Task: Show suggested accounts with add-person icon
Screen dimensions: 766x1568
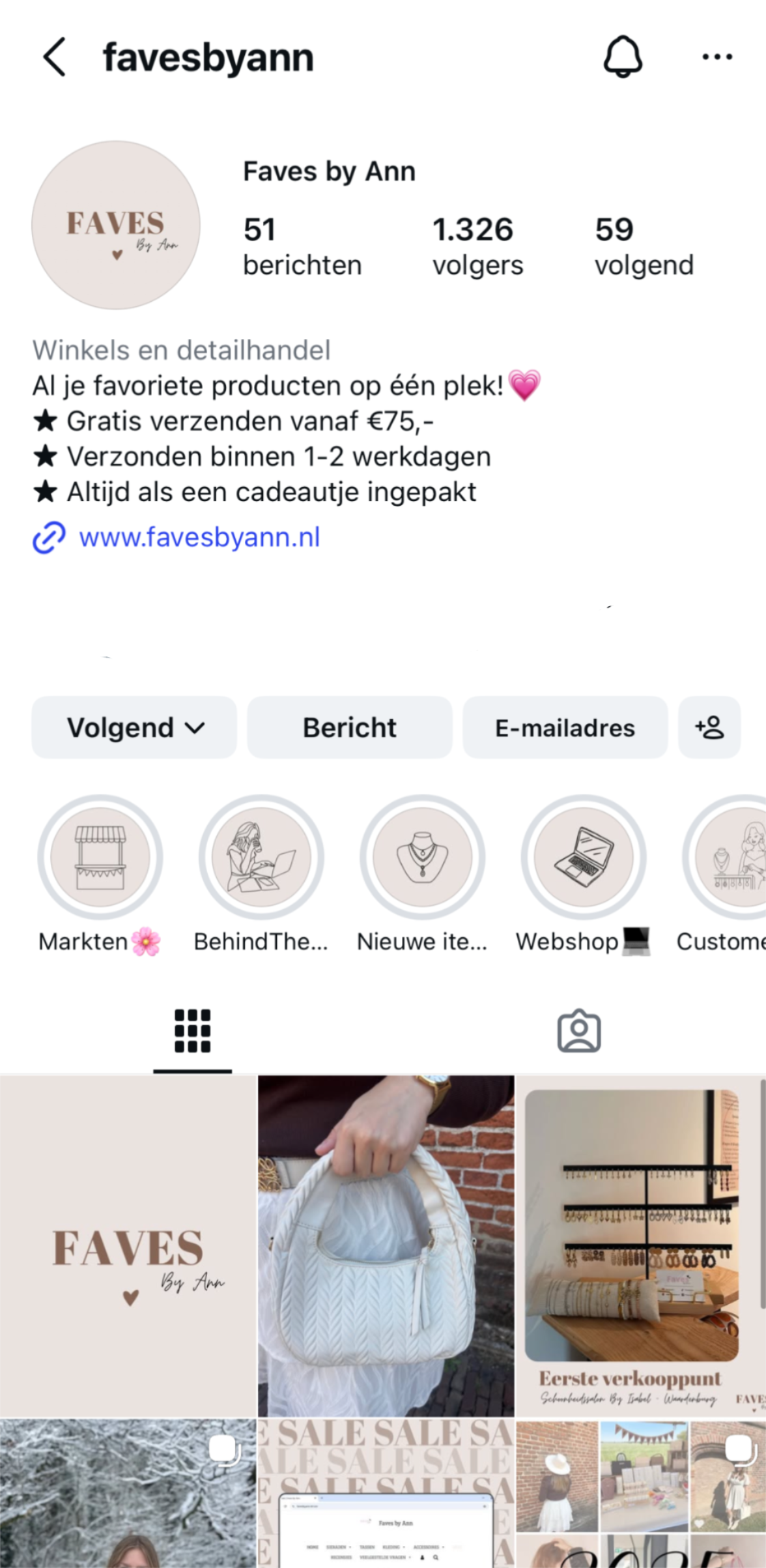Action: 709,727
